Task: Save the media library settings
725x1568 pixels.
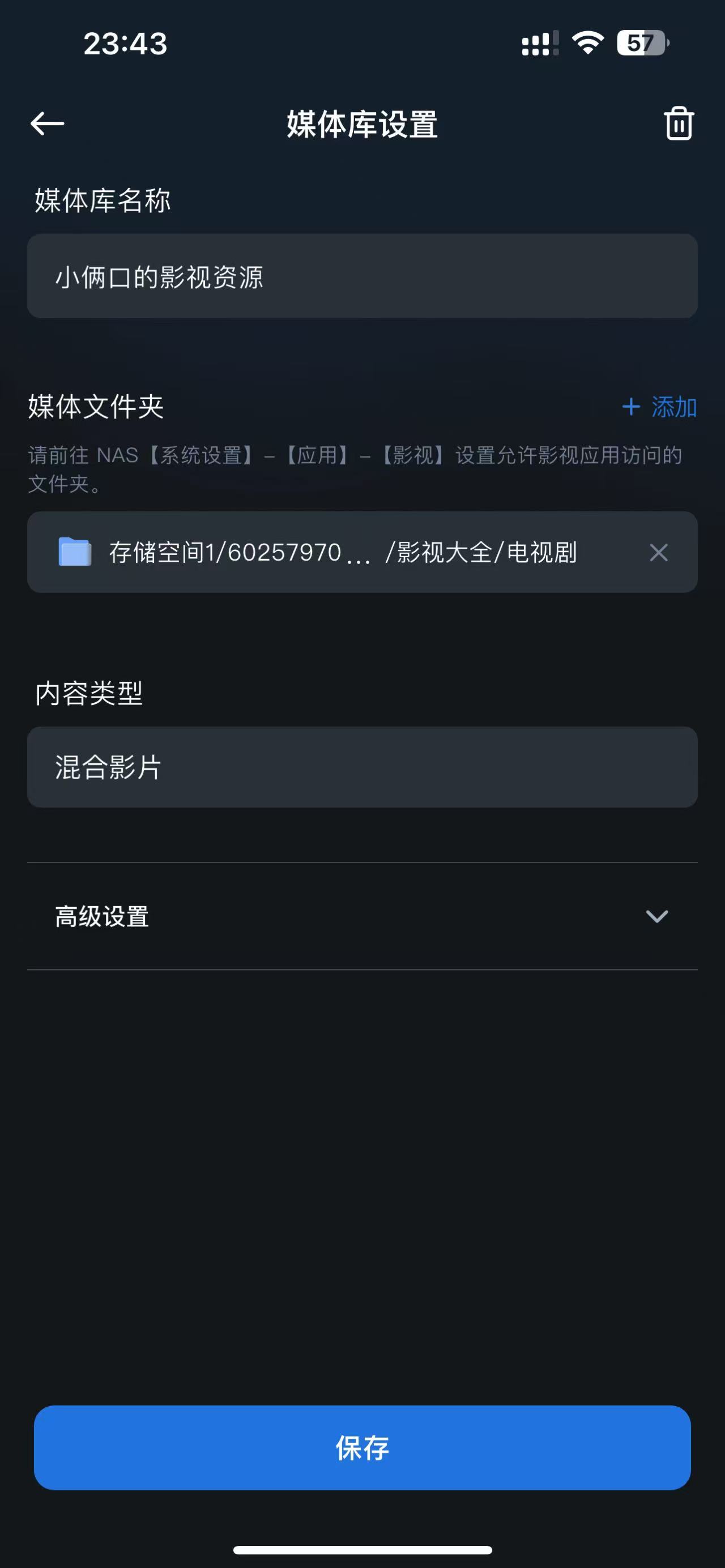Action: (x=361, y=1448)
